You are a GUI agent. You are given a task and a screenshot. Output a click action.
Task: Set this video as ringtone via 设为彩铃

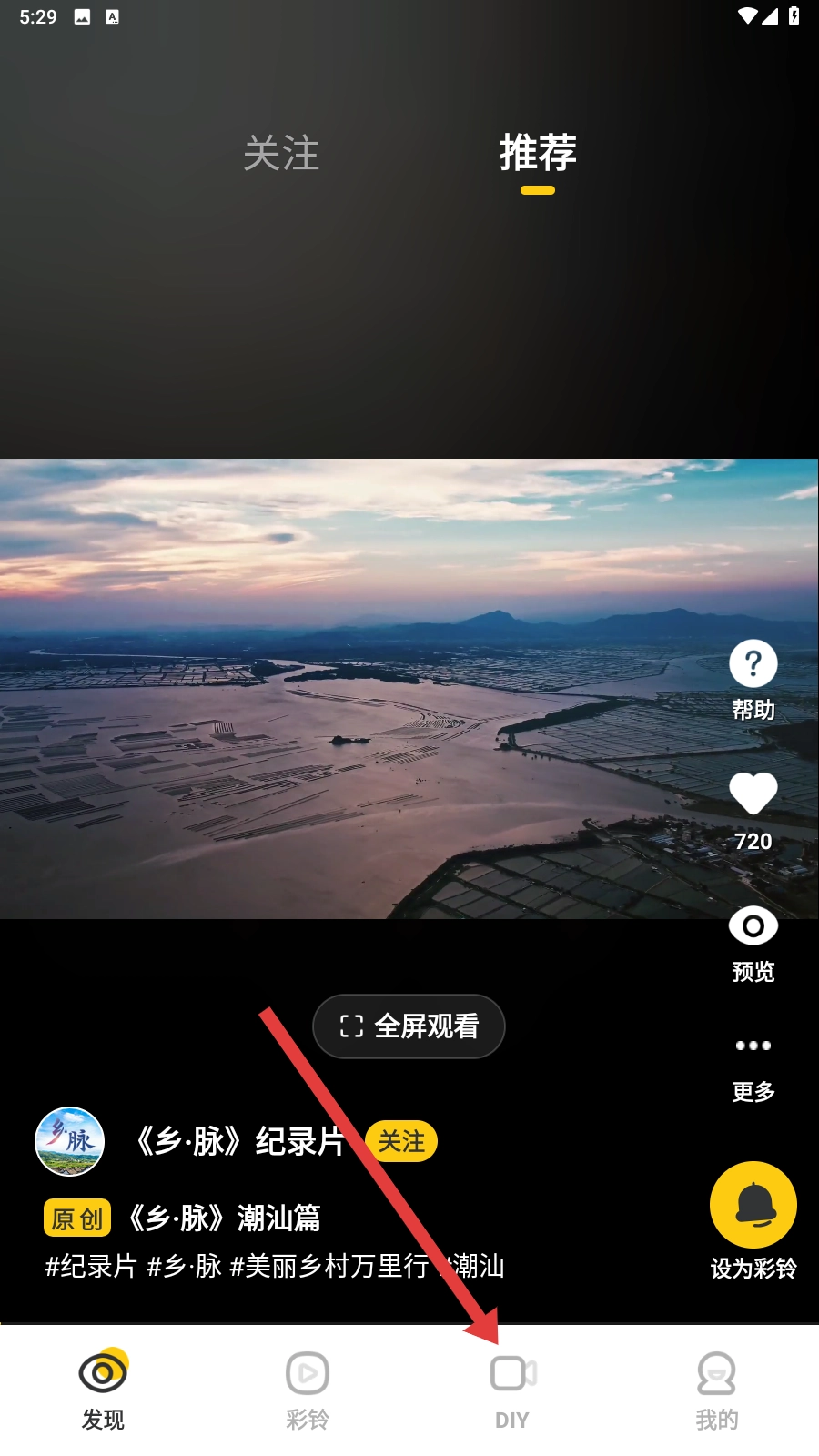click(x=753, y=1206)
